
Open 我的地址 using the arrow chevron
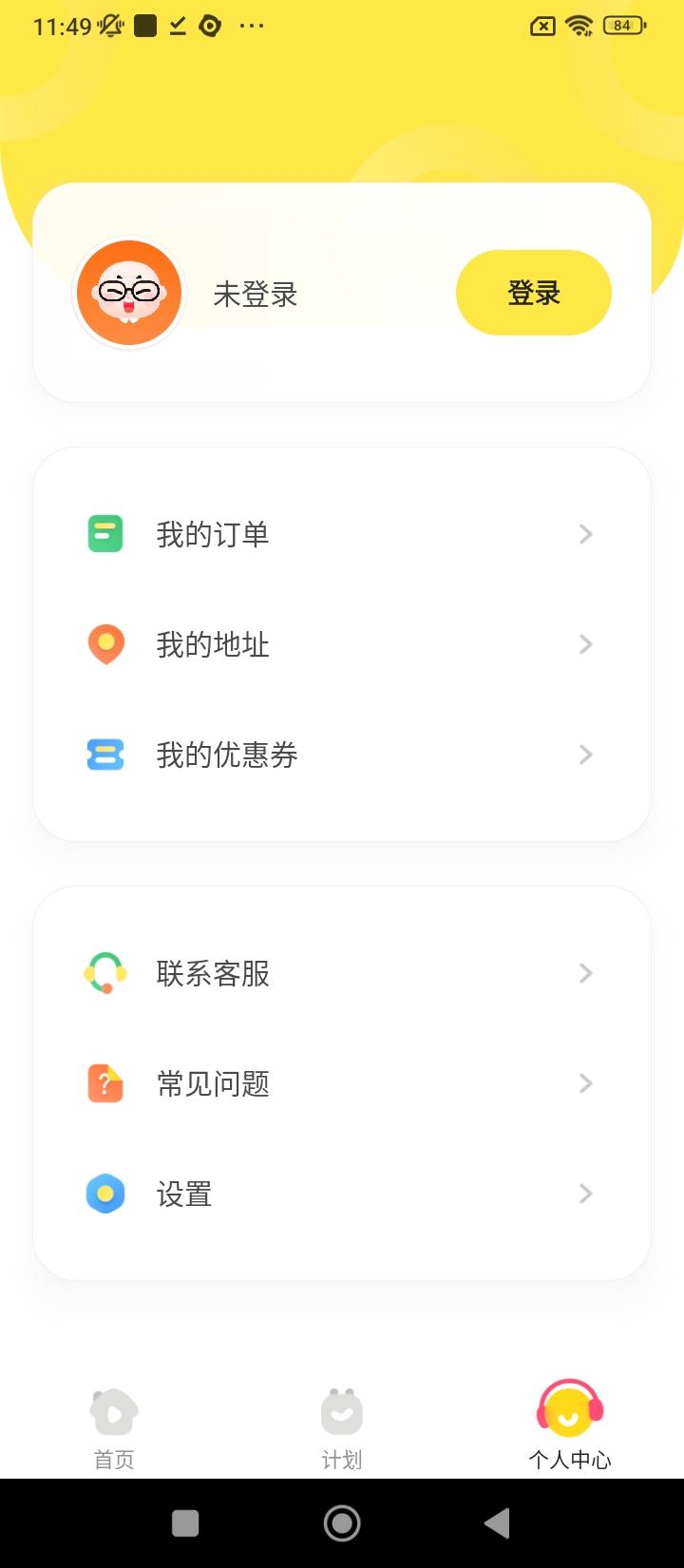coord(585,644)
